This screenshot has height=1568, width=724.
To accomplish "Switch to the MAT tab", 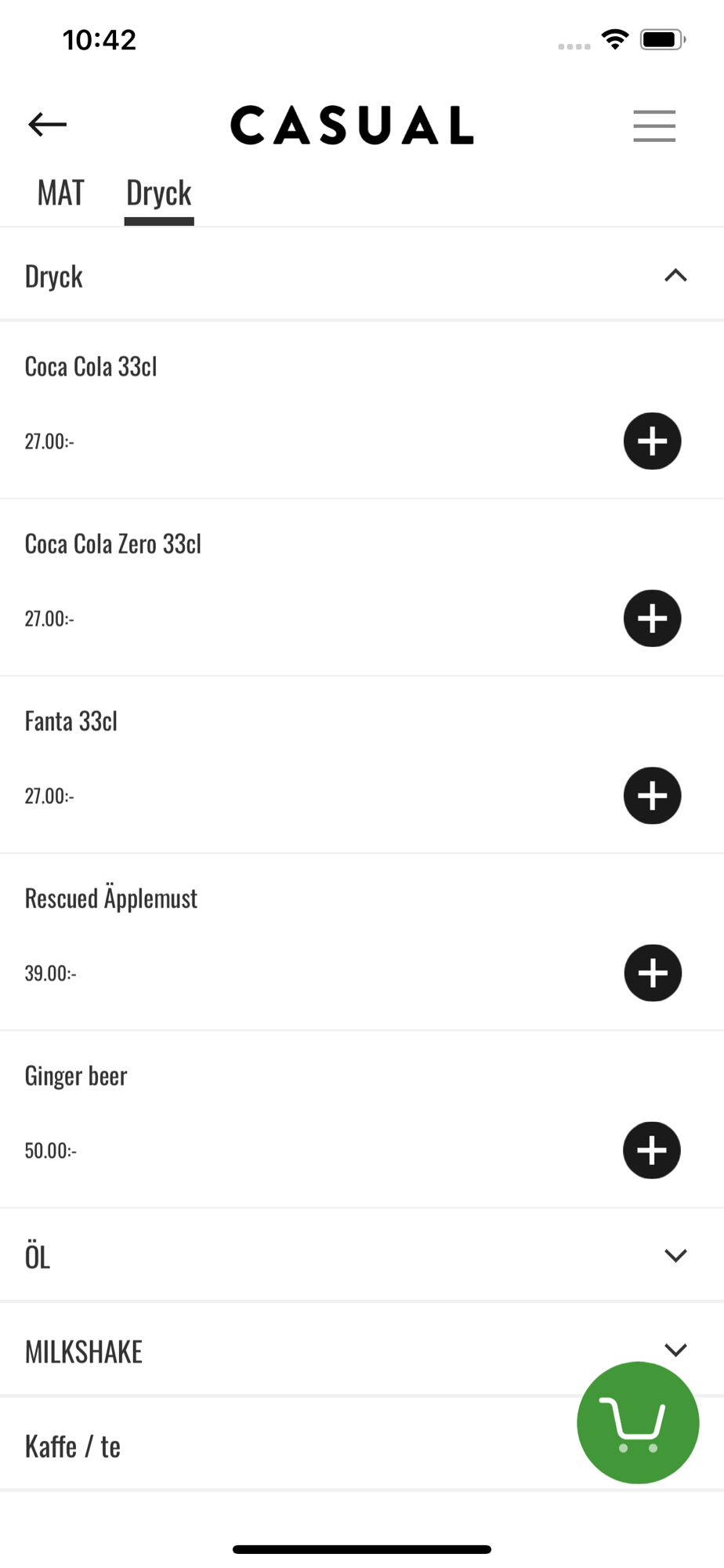I will 60,194.
